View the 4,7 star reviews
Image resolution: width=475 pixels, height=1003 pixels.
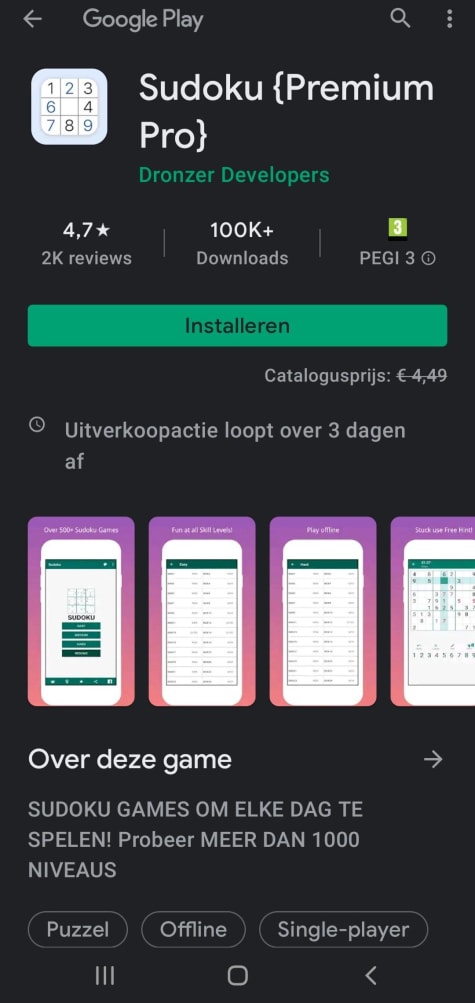(x=86, y=243)
